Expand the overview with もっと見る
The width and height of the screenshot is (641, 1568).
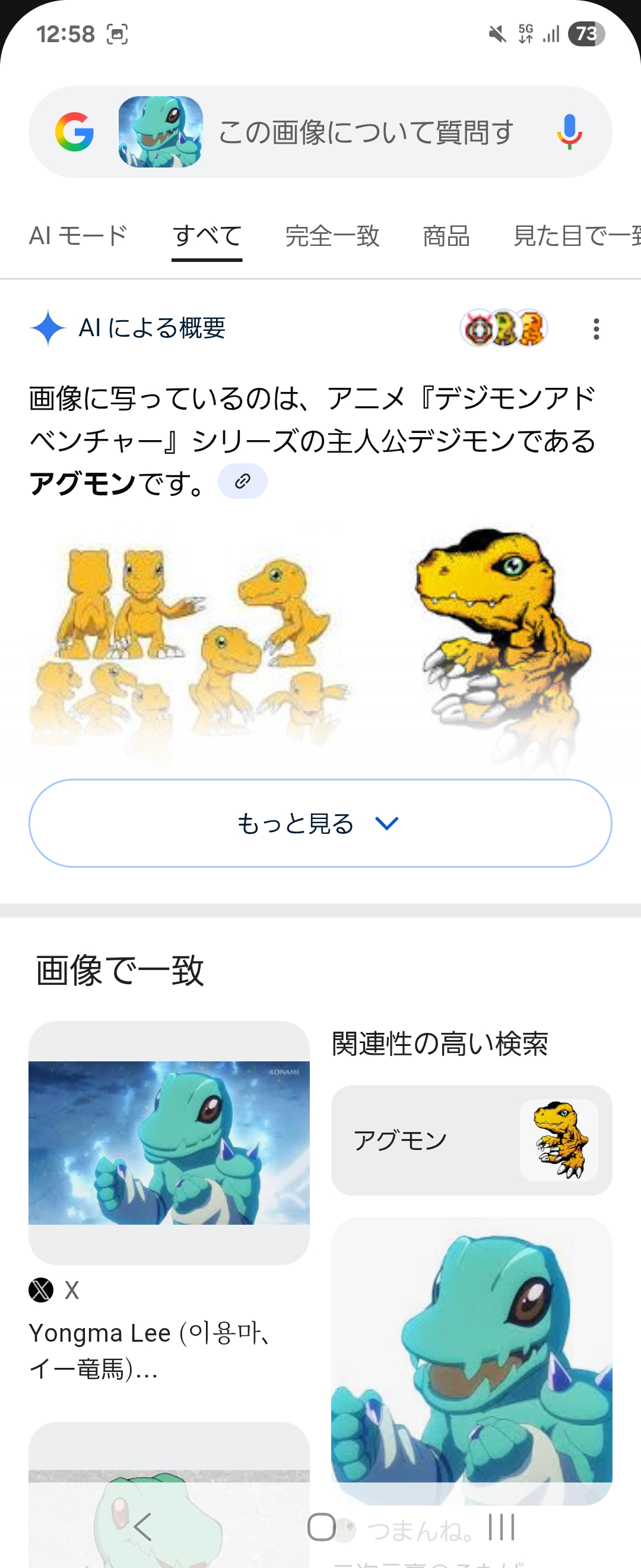[x=320, y=823]
